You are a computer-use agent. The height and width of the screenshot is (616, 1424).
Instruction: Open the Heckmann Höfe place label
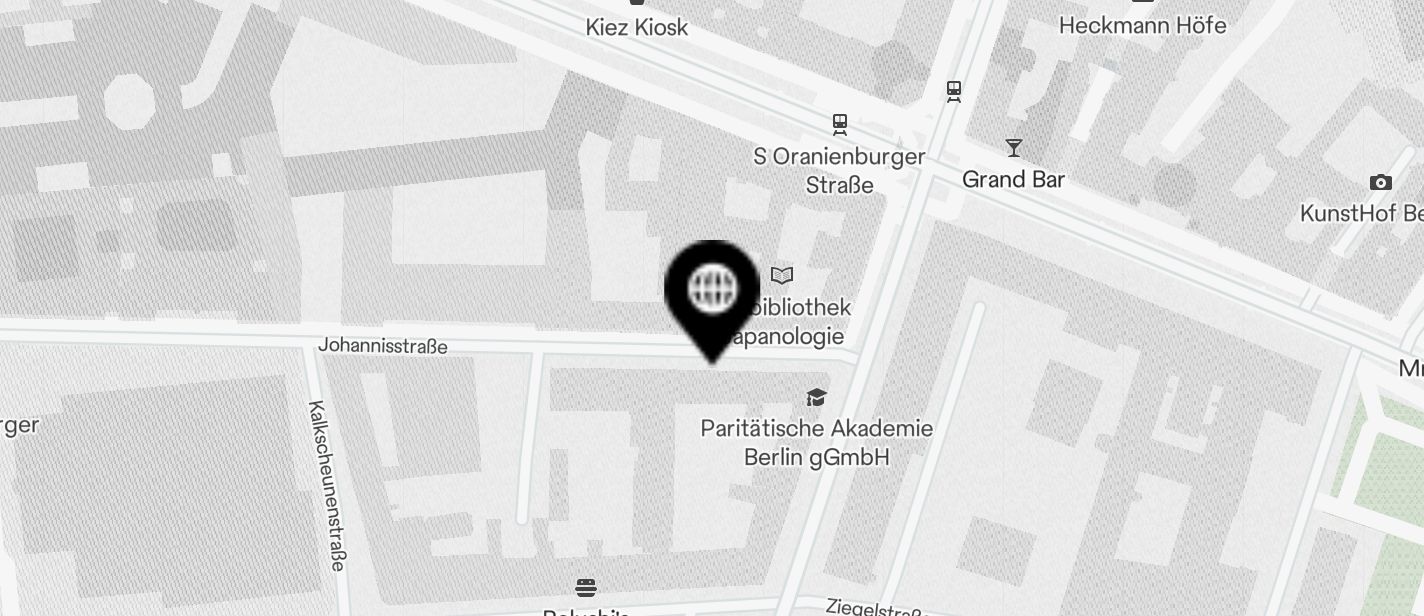tap(1142, 25)
